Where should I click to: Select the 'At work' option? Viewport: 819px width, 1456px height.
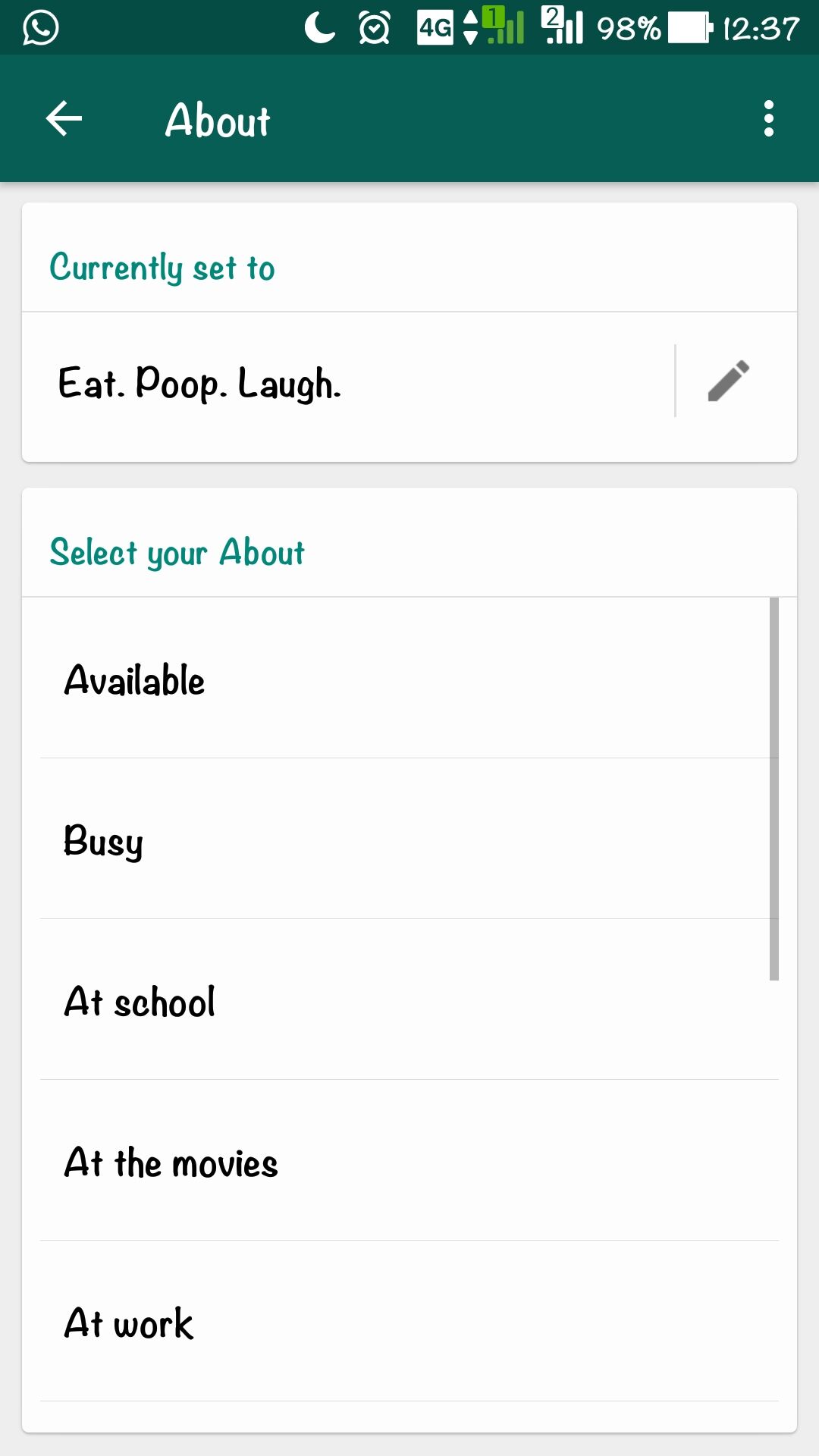tap(402, 1323)
